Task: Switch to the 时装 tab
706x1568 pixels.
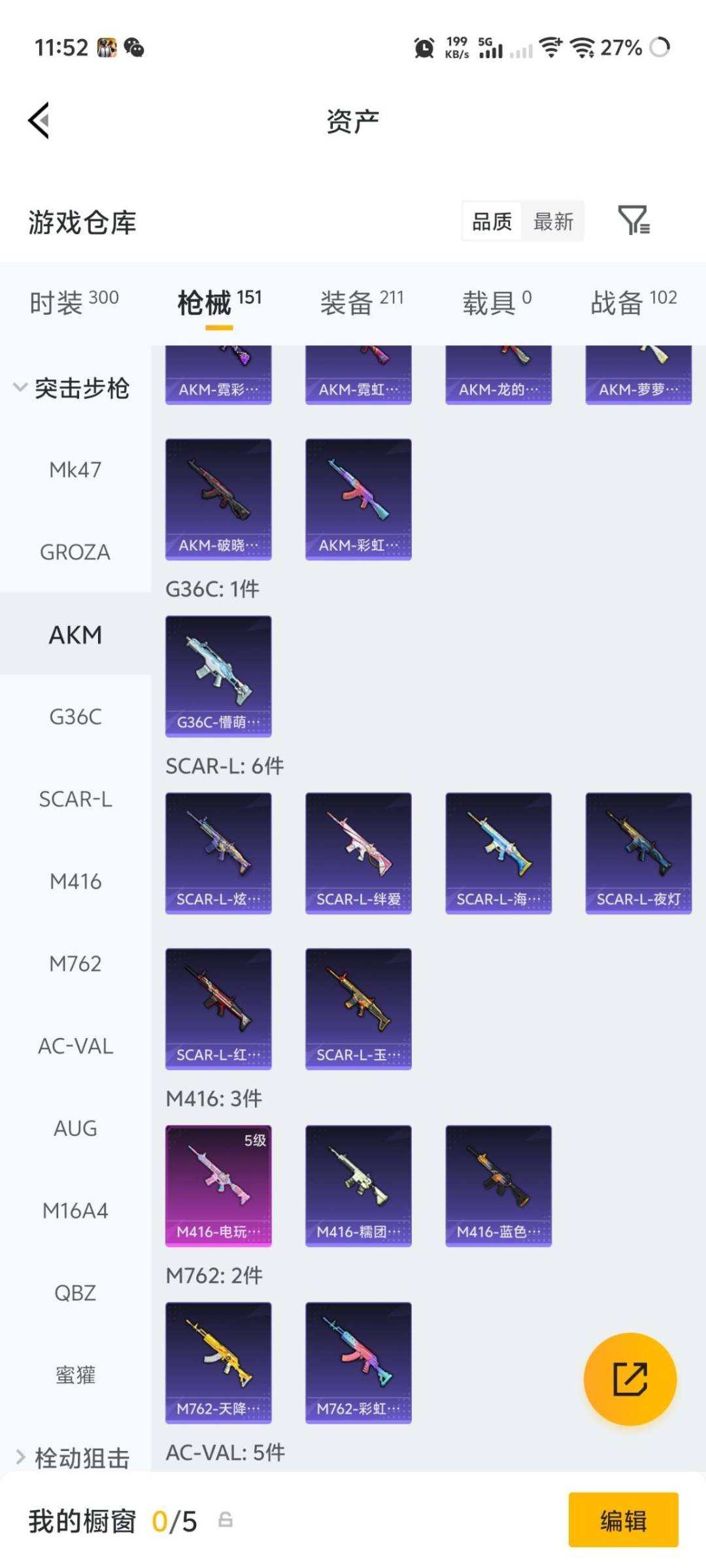Action: click(74, 302)
